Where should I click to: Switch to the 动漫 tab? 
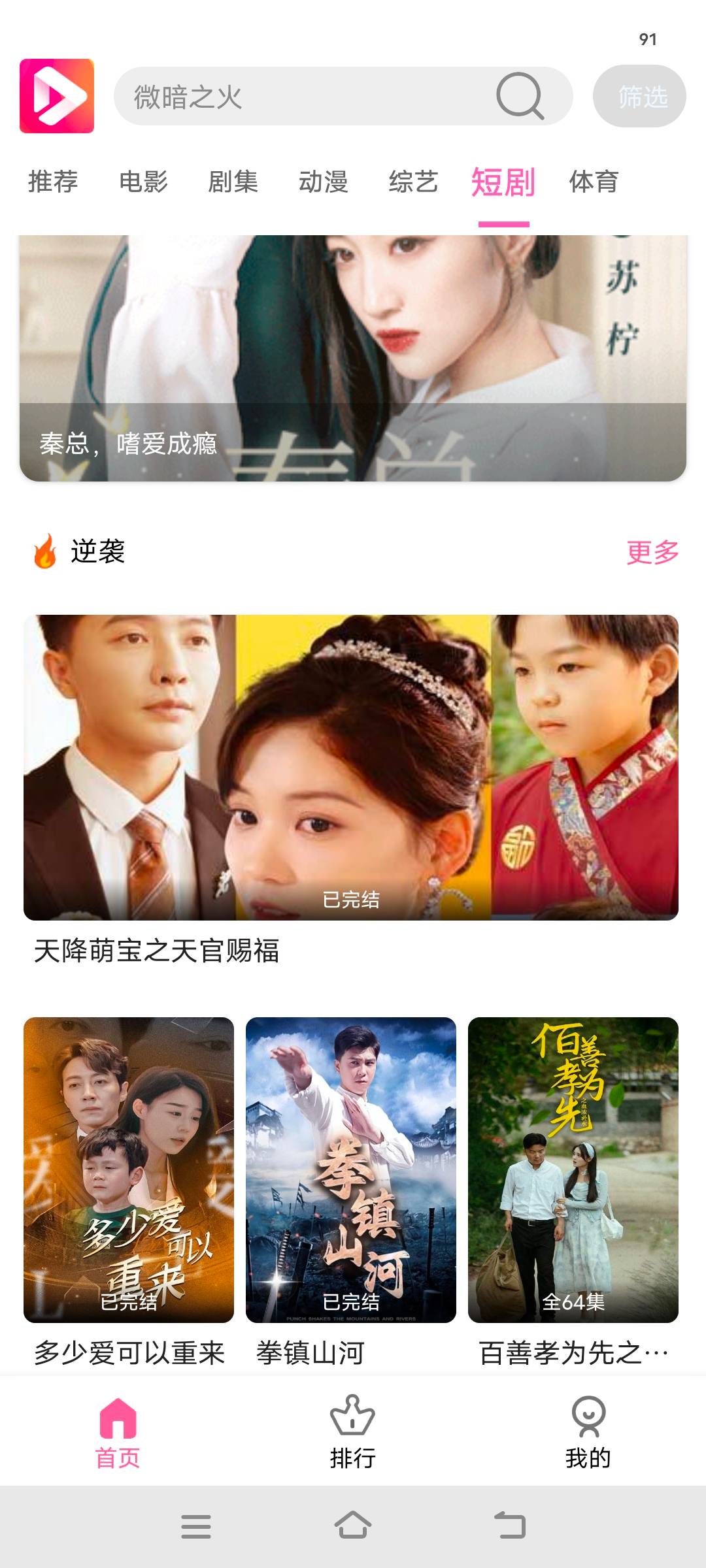coord(323,182)
